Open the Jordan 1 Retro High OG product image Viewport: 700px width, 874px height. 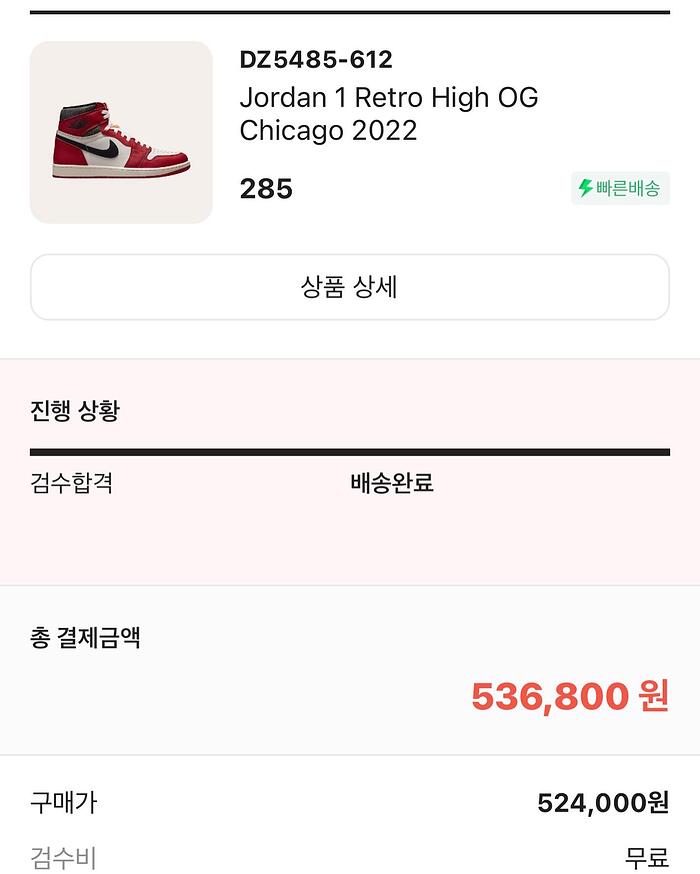121,132
